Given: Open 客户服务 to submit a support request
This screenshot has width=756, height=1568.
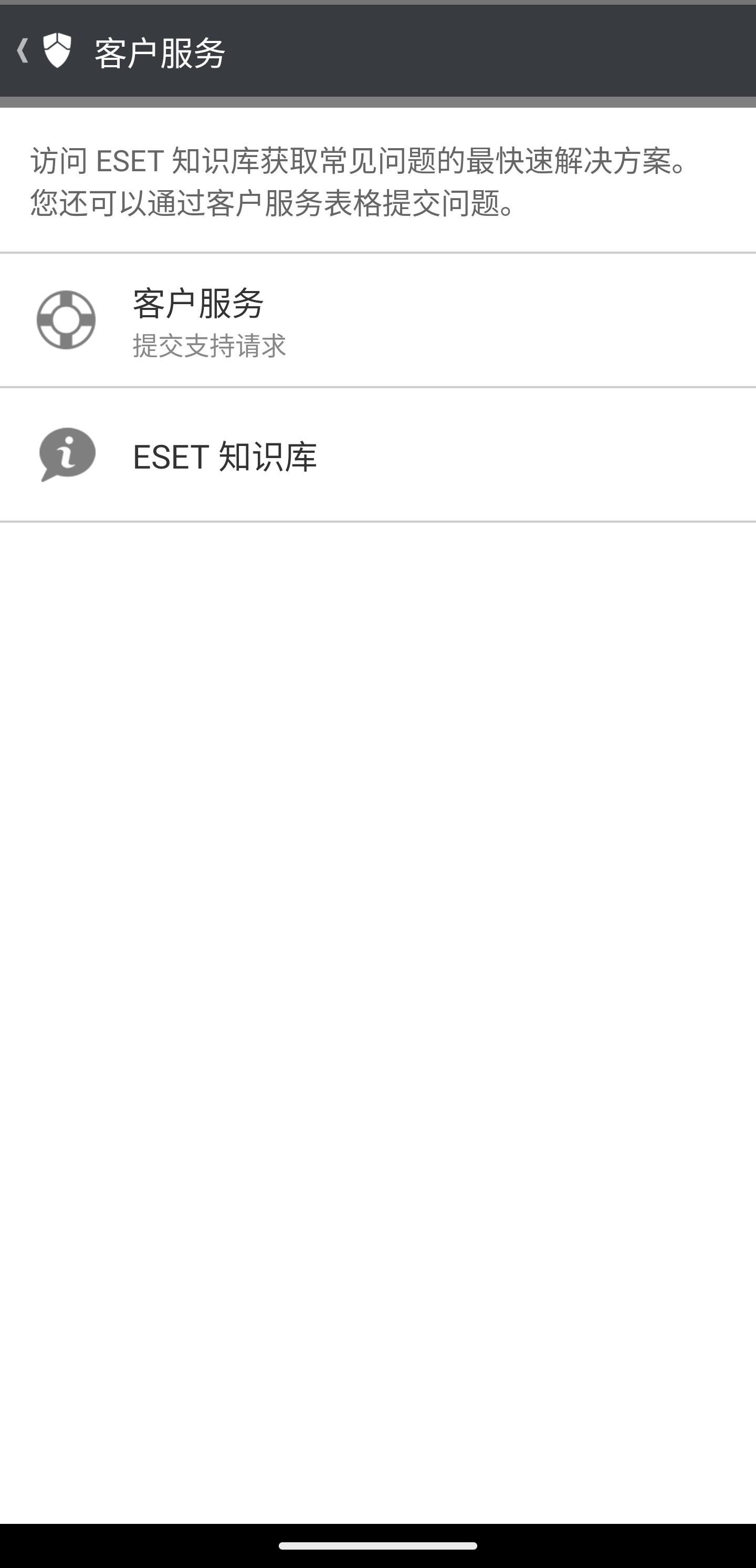Looking at the screenshot, I should pos(377,320).
